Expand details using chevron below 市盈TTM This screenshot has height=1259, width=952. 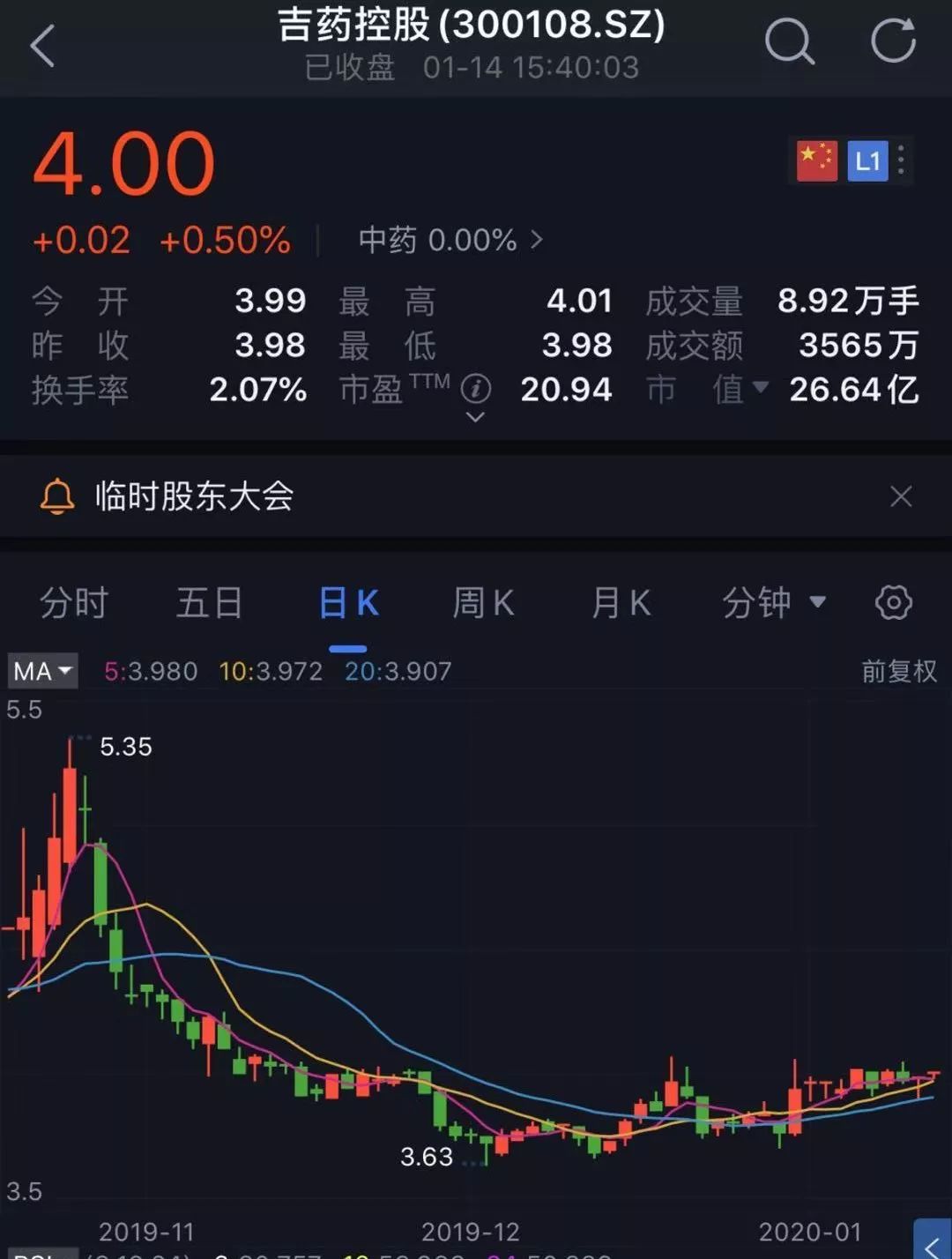[477, 416]
